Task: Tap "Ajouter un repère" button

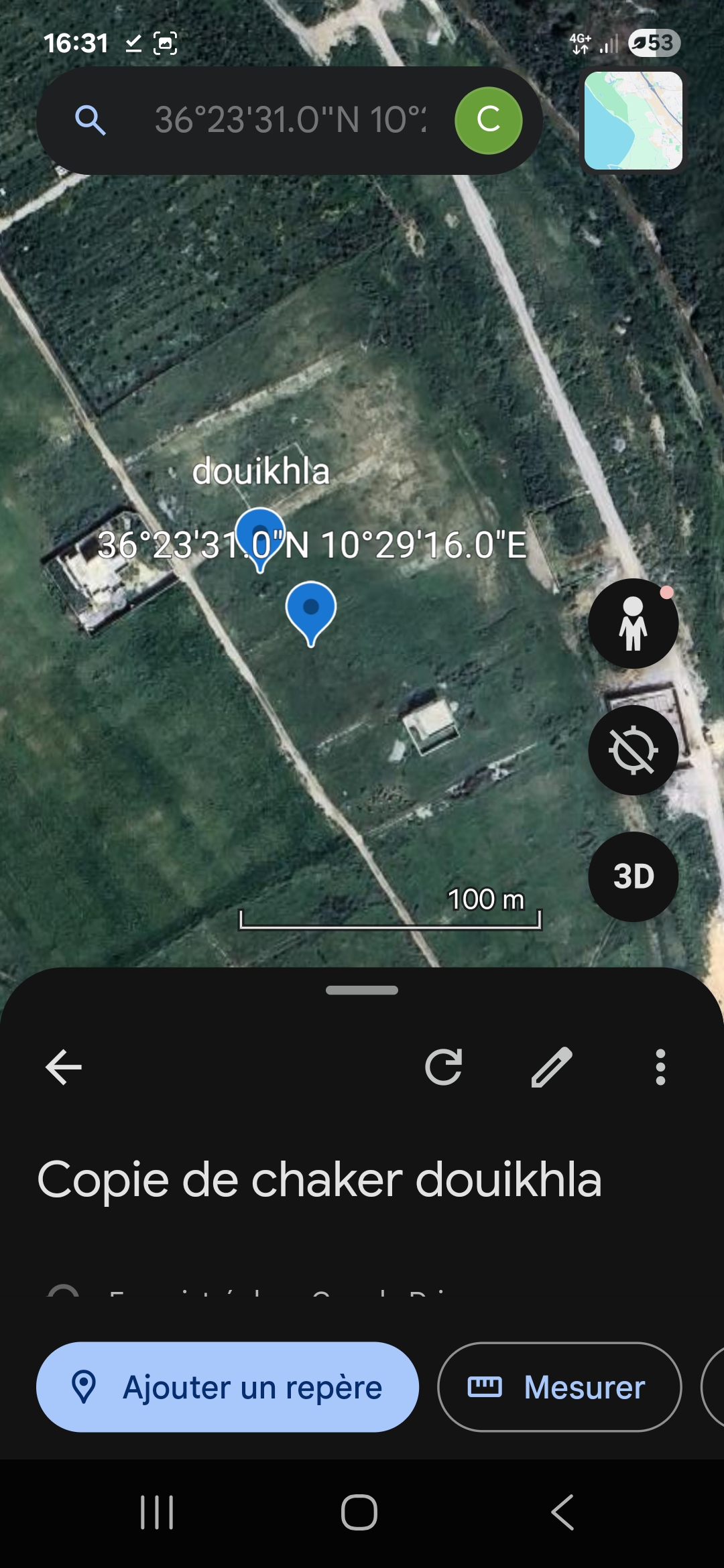Action: pos(227,1387)
